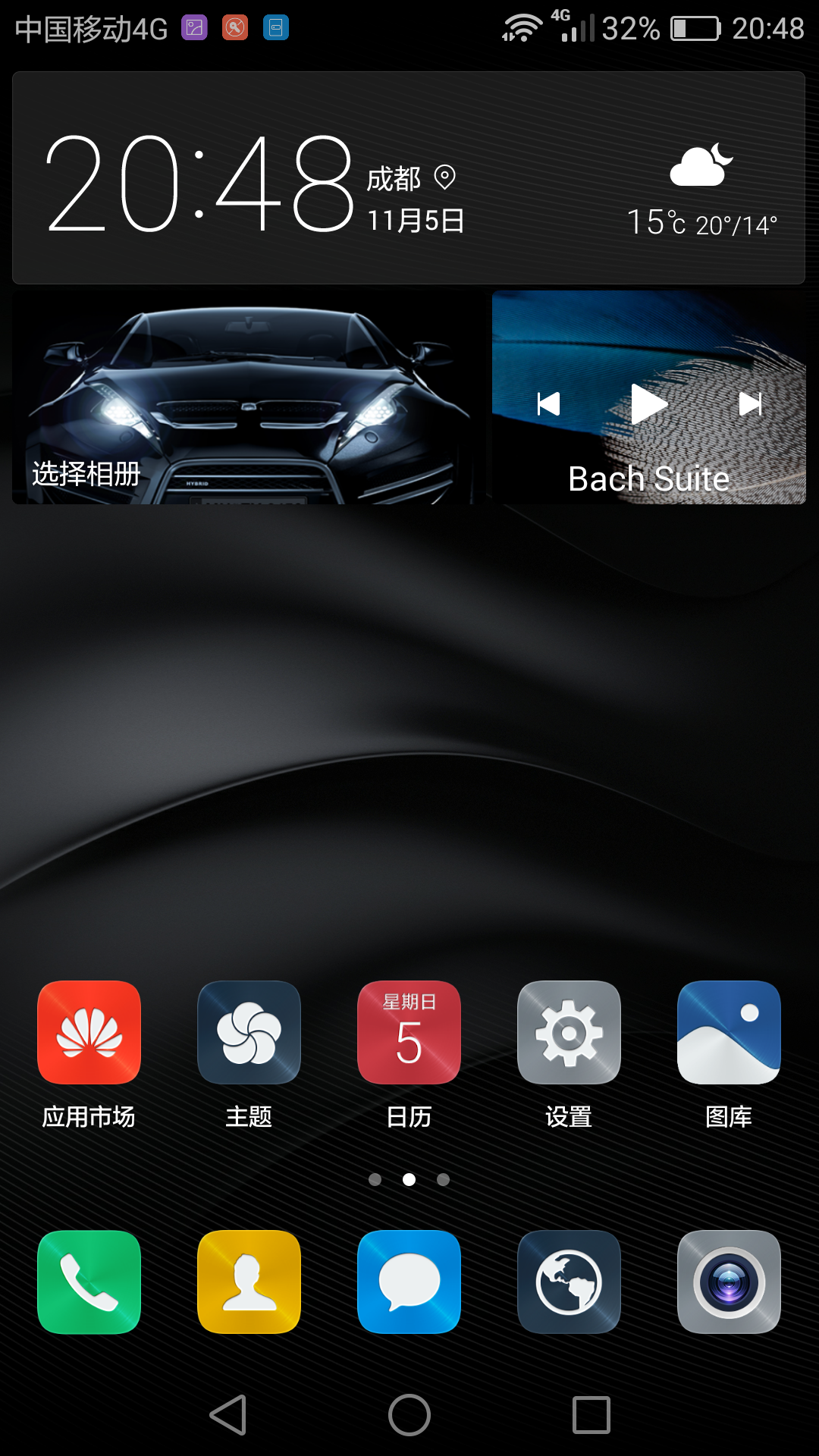Launch the 主题 themes app

click(249, 1032)
